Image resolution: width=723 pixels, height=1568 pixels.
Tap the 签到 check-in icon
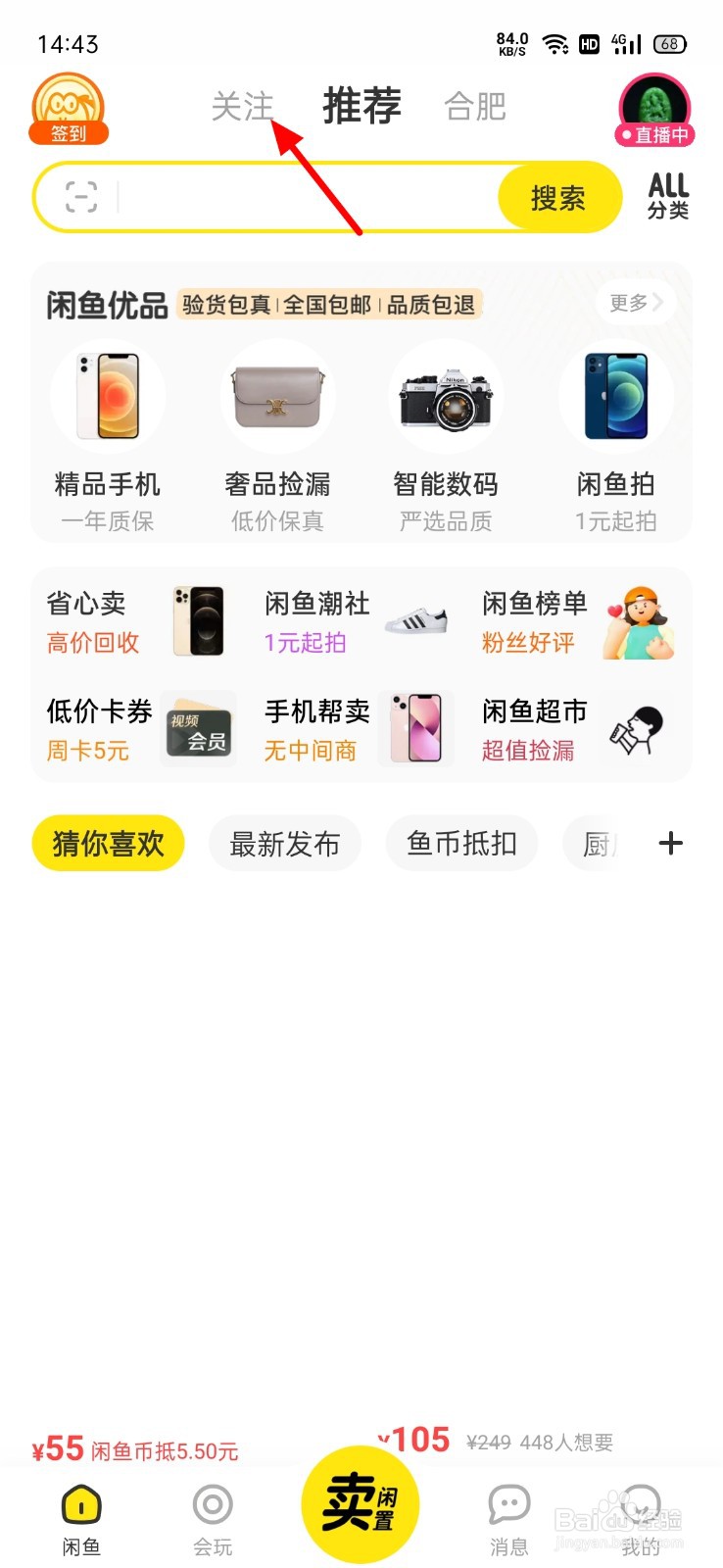(68, 110)
